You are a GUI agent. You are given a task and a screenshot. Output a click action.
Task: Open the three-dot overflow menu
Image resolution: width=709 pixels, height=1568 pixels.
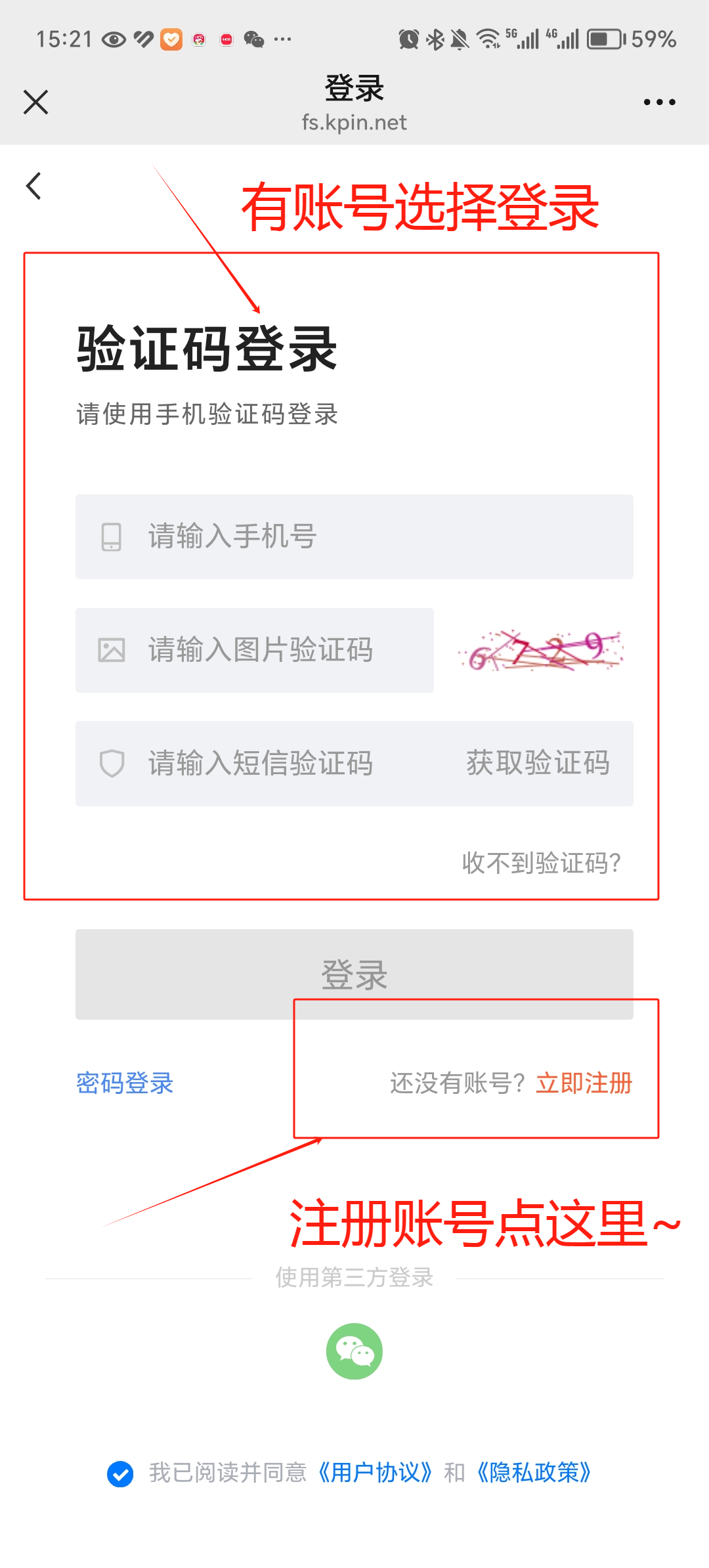[659, 102]
